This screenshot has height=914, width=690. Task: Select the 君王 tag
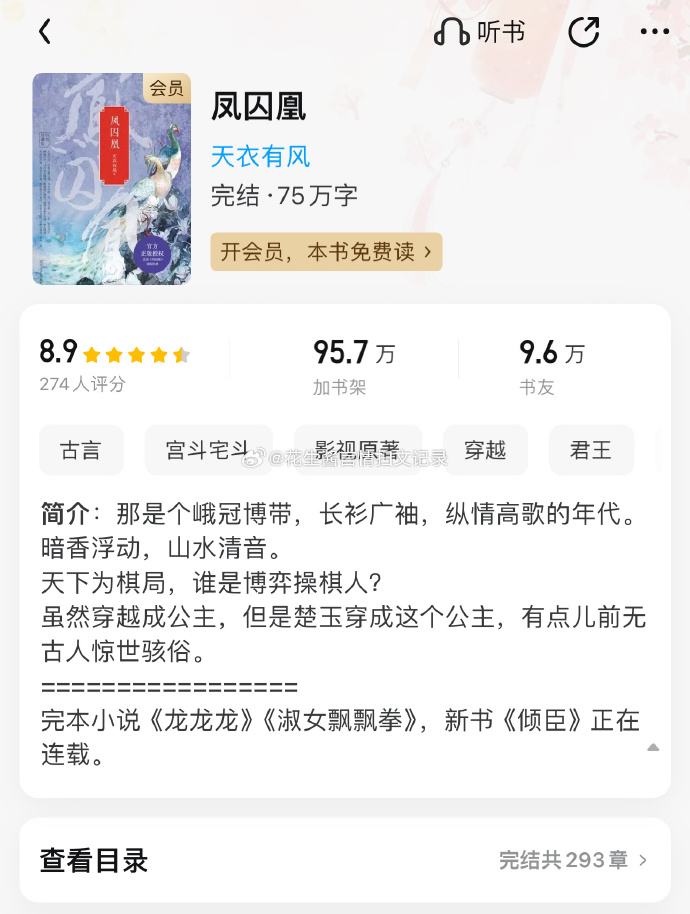pyautogui.click(x=591, y=450)
